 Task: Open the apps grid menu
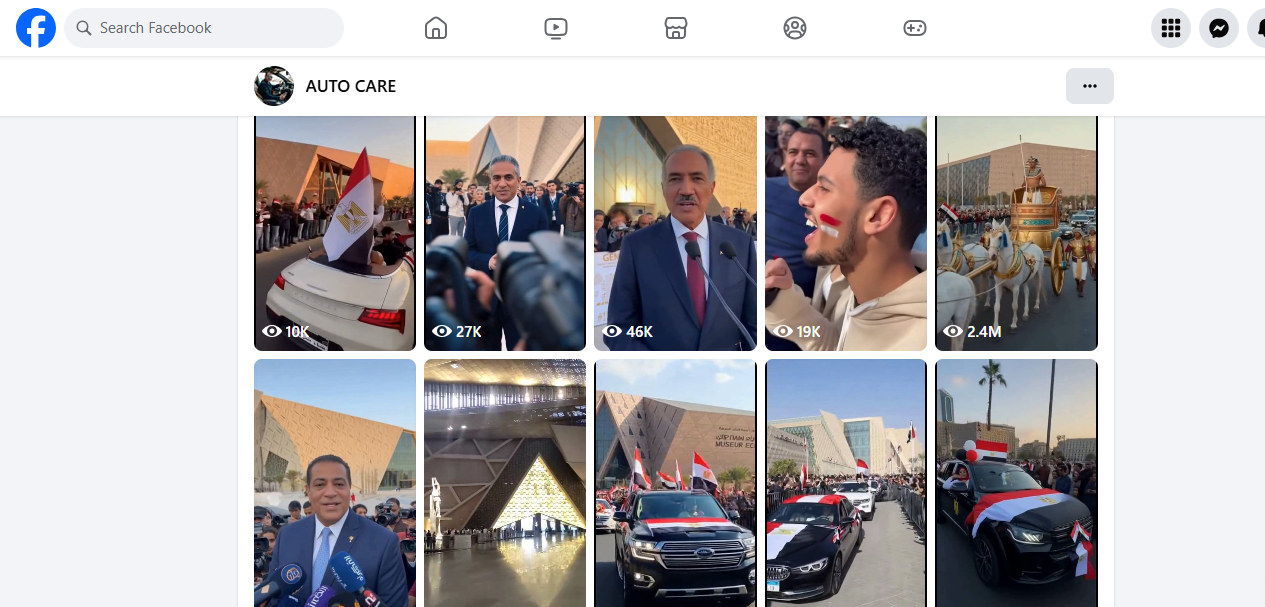pos(1171,28)
